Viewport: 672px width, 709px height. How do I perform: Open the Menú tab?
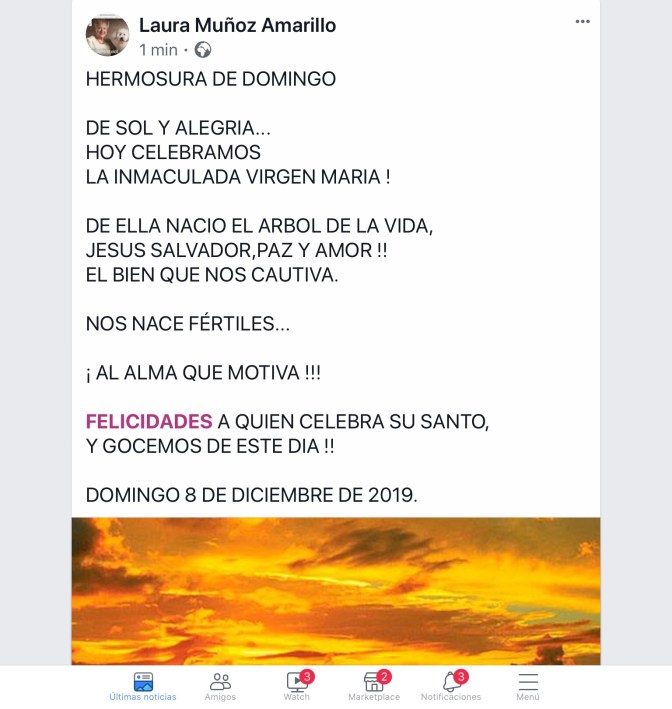(528, 686)
